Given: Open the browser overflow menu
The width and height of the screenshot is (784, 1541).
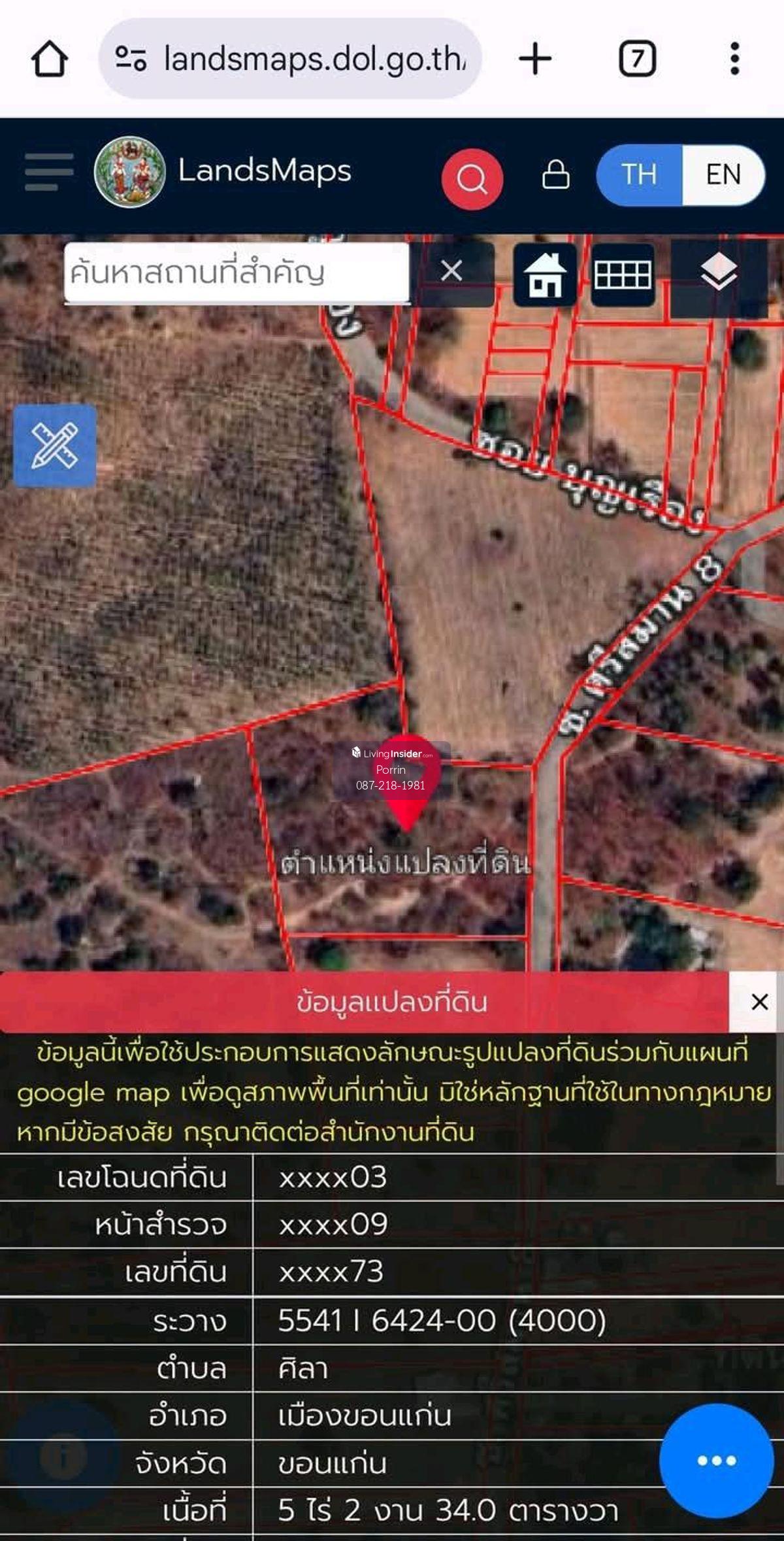Looking at the screenshot, I should pyautogui.click(x=735, y=59).
